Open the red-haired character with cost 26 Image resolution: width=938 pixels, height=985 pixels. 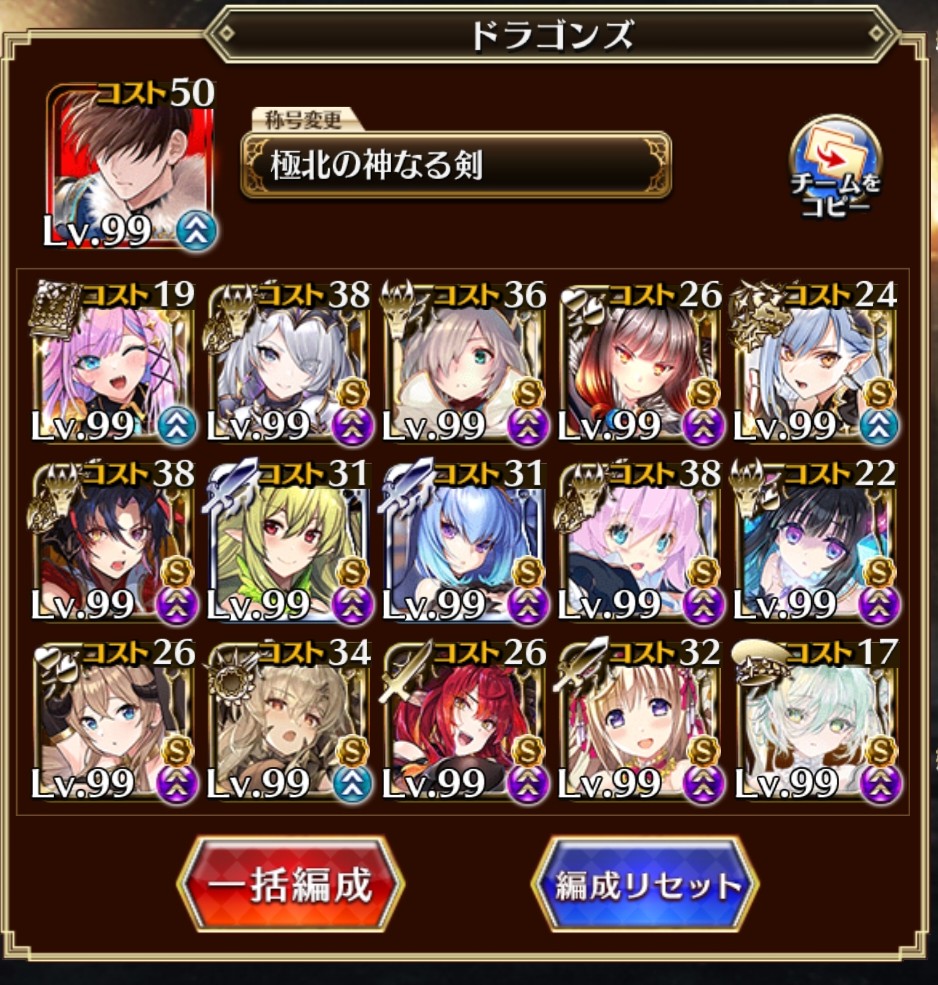point(465,722)
